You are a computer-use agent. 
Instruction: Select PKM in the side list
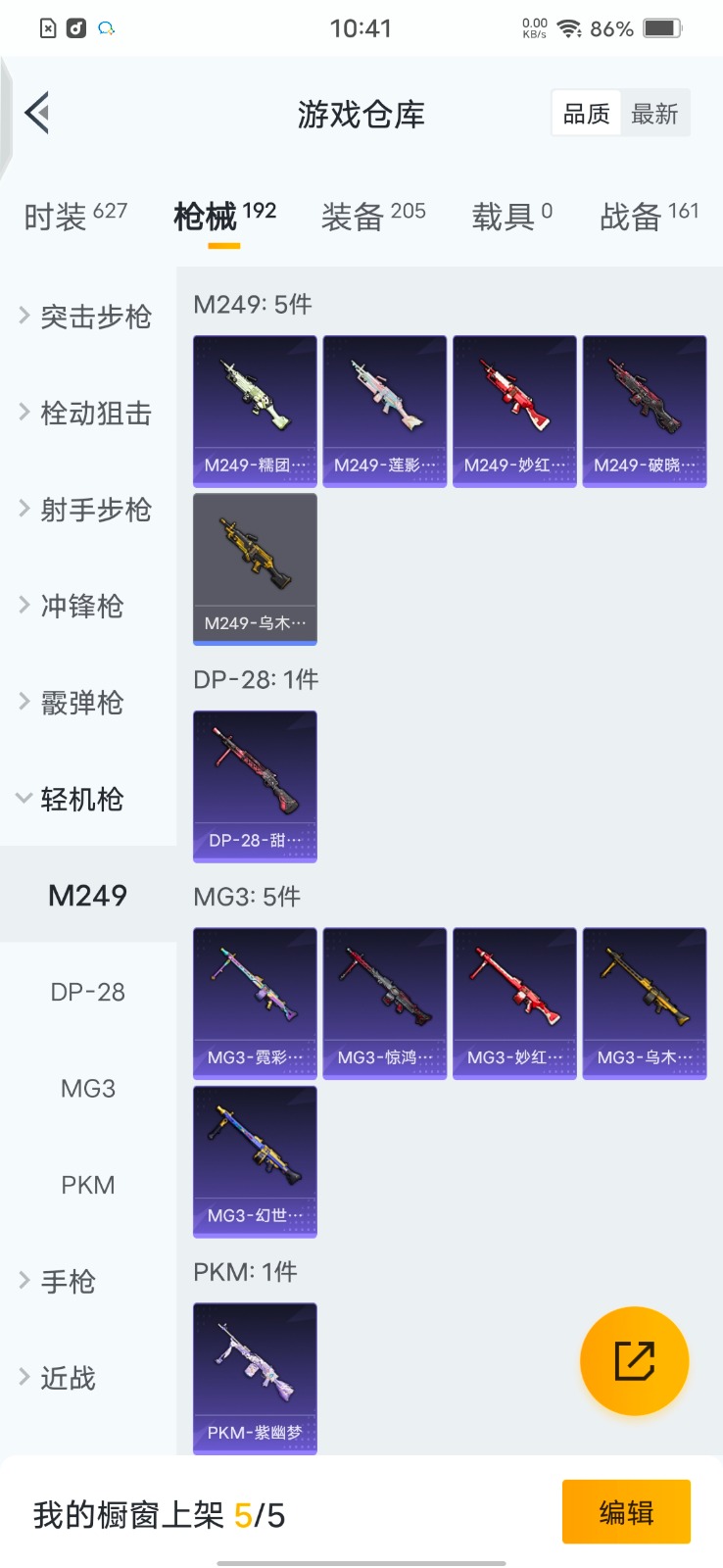point(88,1185)
